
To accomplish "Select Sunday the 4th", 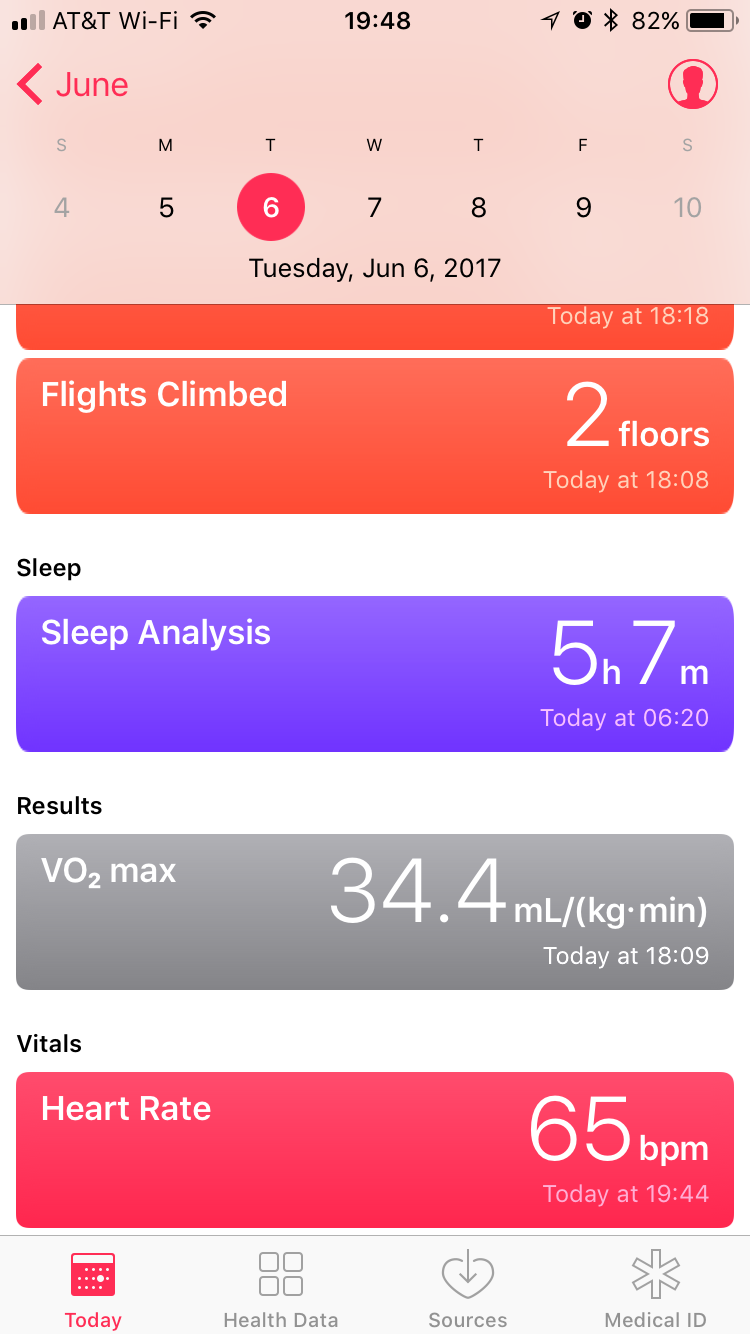I will (62, 208).
